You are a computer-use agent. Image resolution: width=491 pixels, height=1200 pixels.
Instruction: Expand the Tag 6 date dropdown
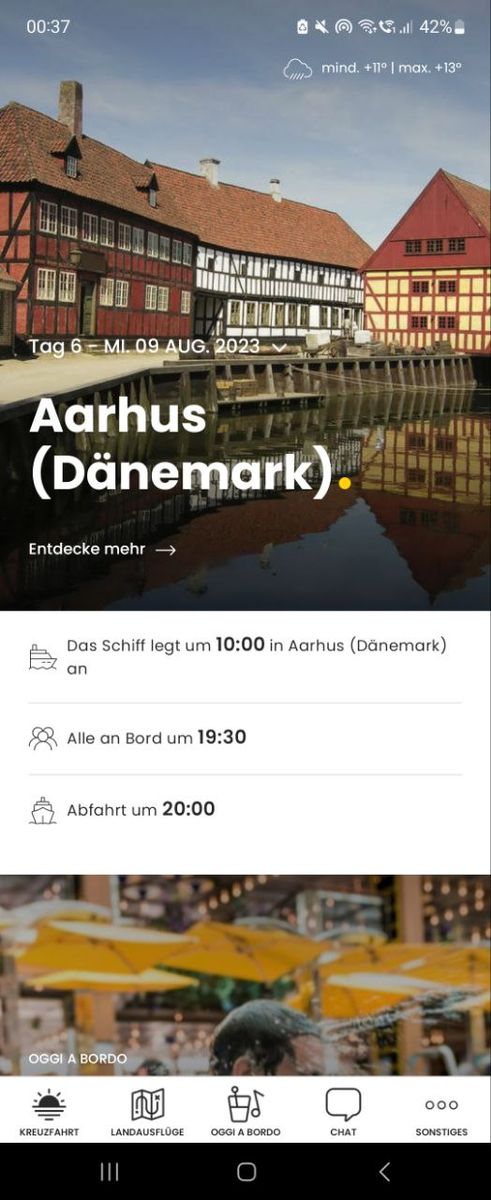coord(158,346)
